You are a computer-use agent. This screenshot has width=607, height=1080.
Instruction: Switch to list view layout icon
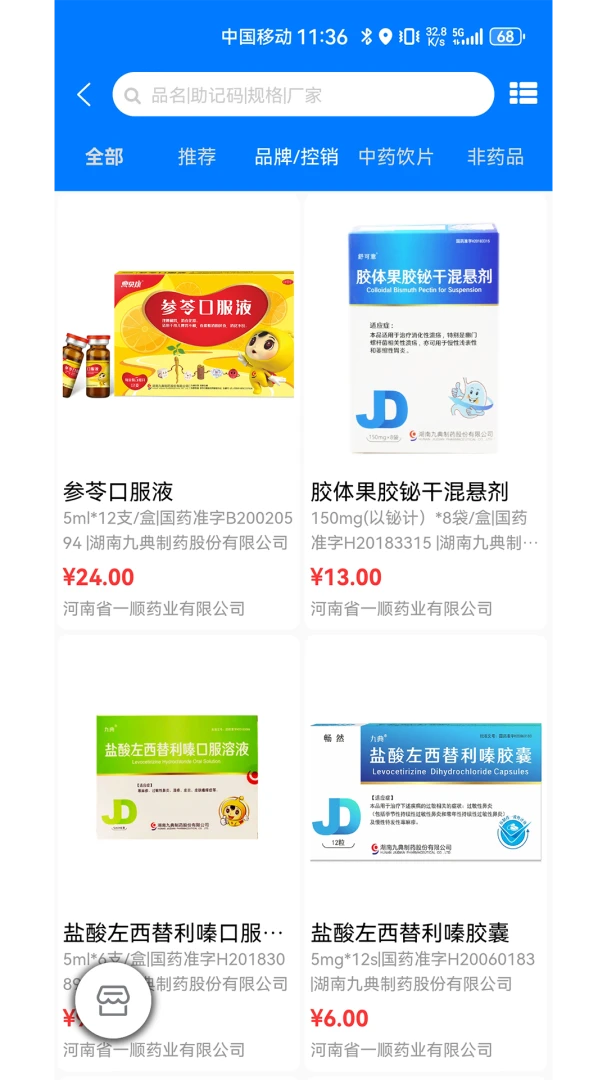click(523, 94)
